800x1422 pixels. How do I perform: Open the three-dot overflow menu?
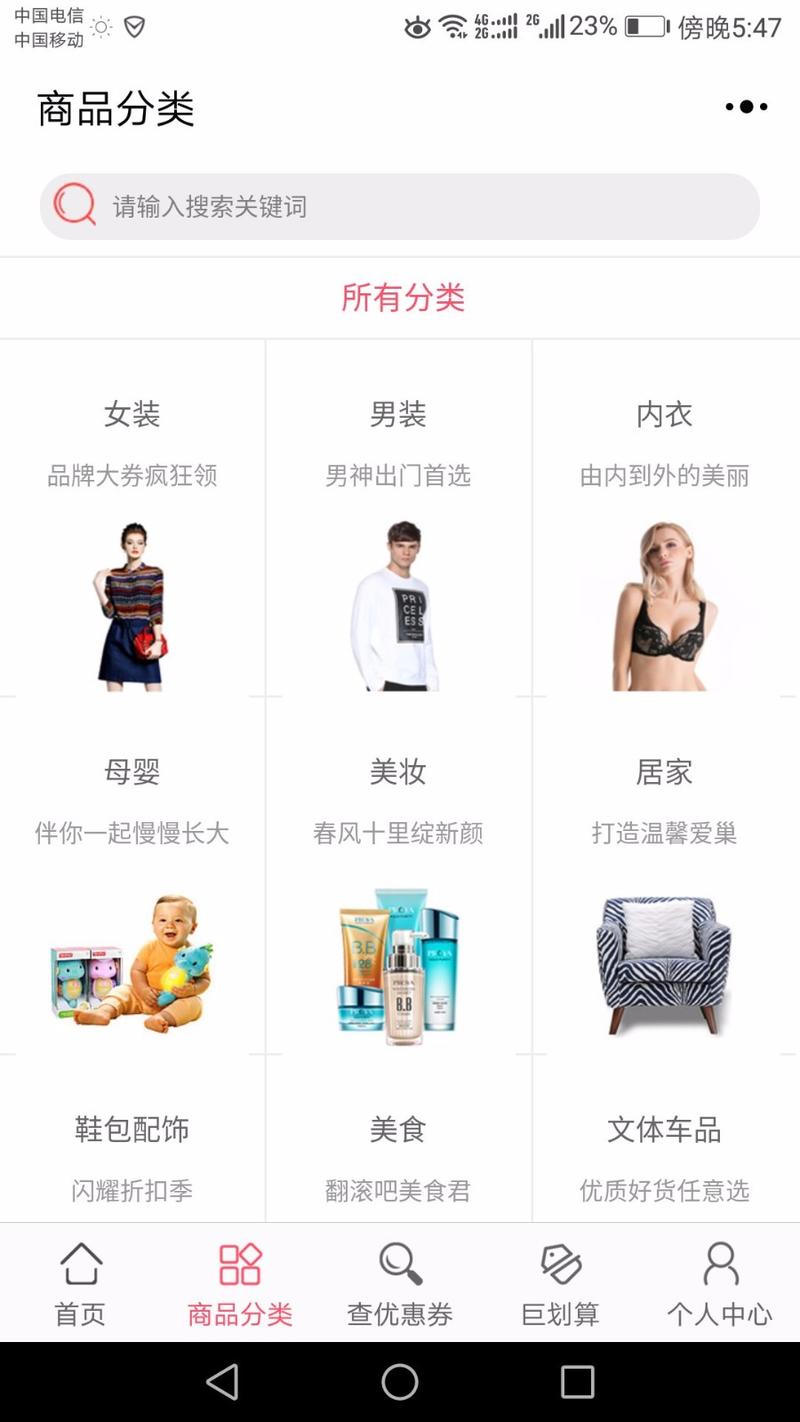pos(746,107)
